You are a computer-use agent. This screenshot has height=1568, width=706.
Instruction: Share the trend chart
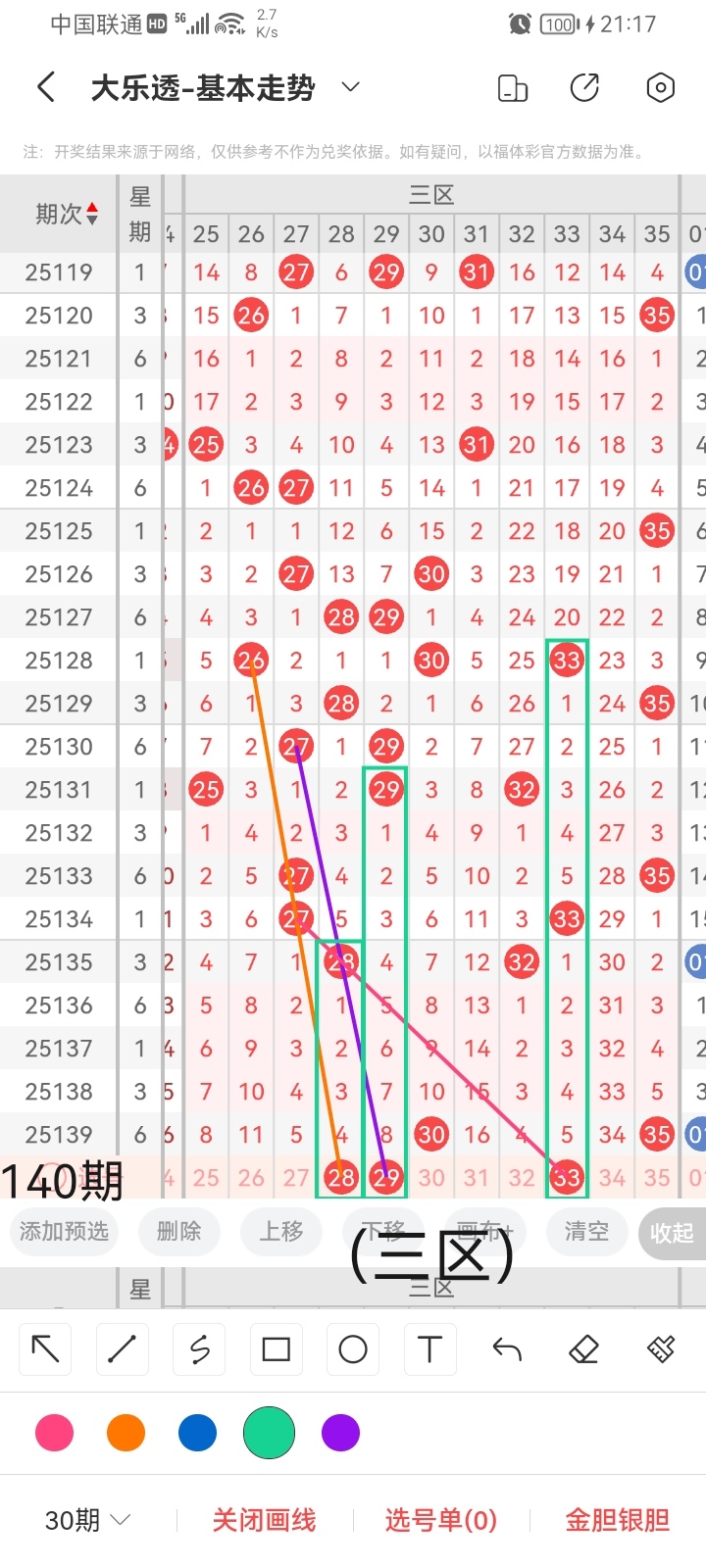[x=584, y=88]
